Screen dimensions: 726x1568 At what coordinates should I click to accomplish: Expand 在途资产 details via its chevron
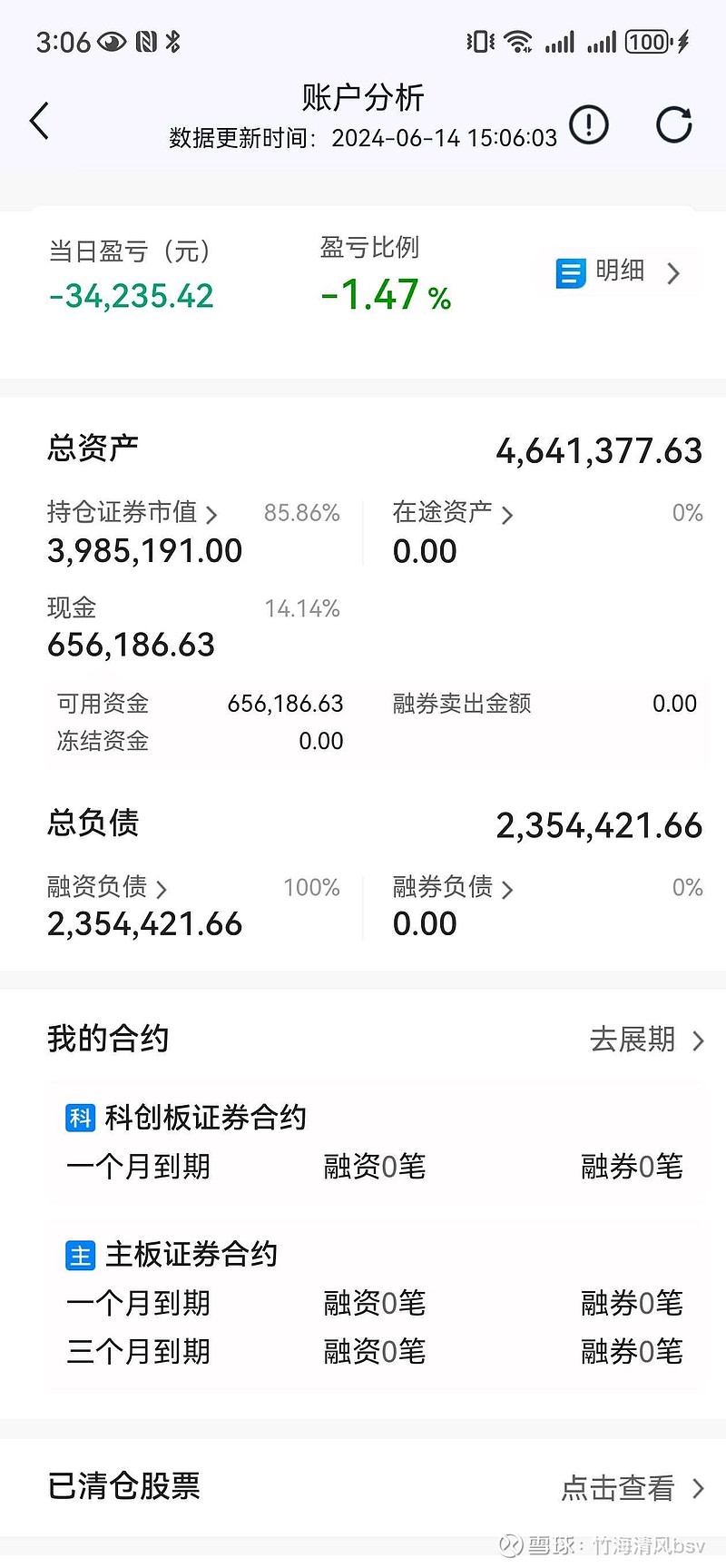click(x=509, y=514)
